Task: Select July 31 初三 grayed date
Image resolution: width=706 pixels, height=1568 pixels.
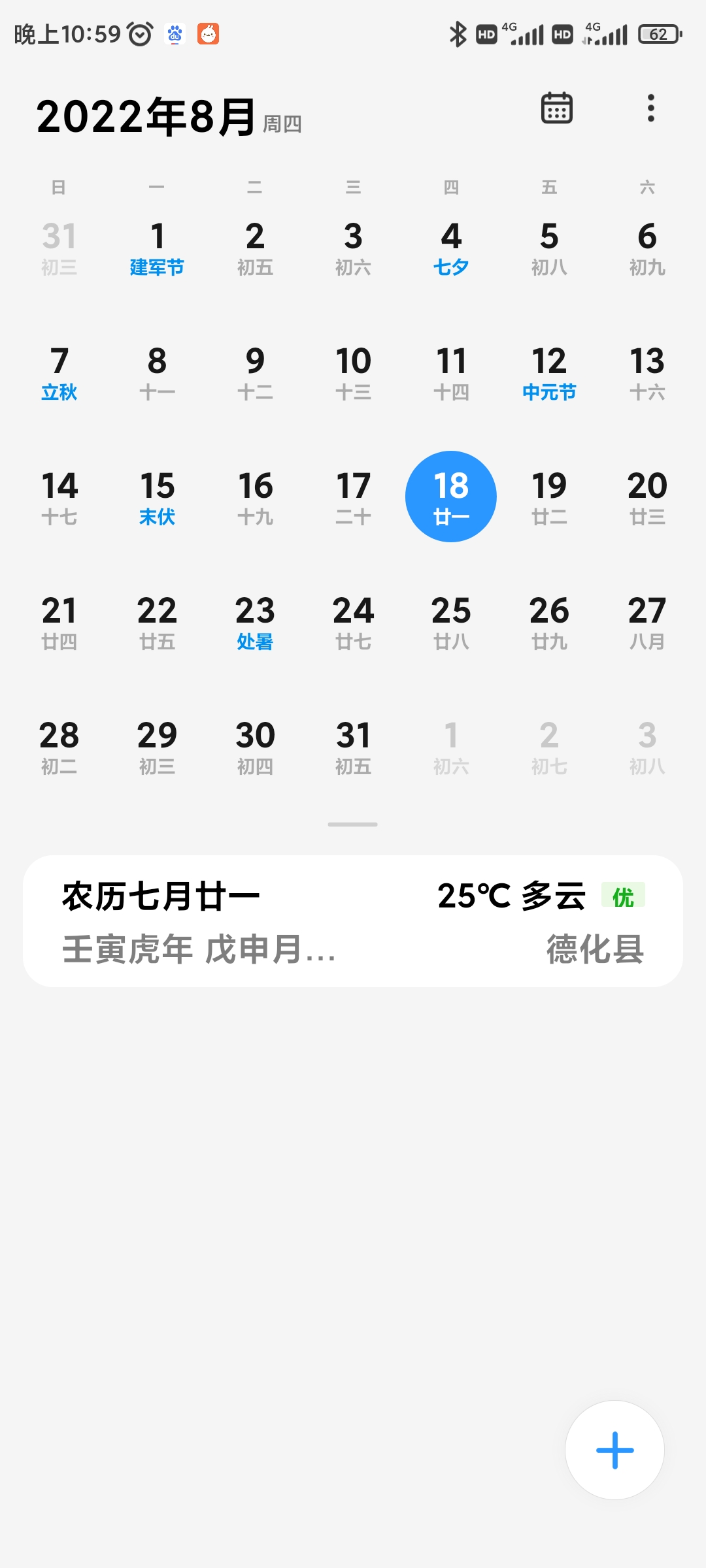Action: click(x=59, y=248)
